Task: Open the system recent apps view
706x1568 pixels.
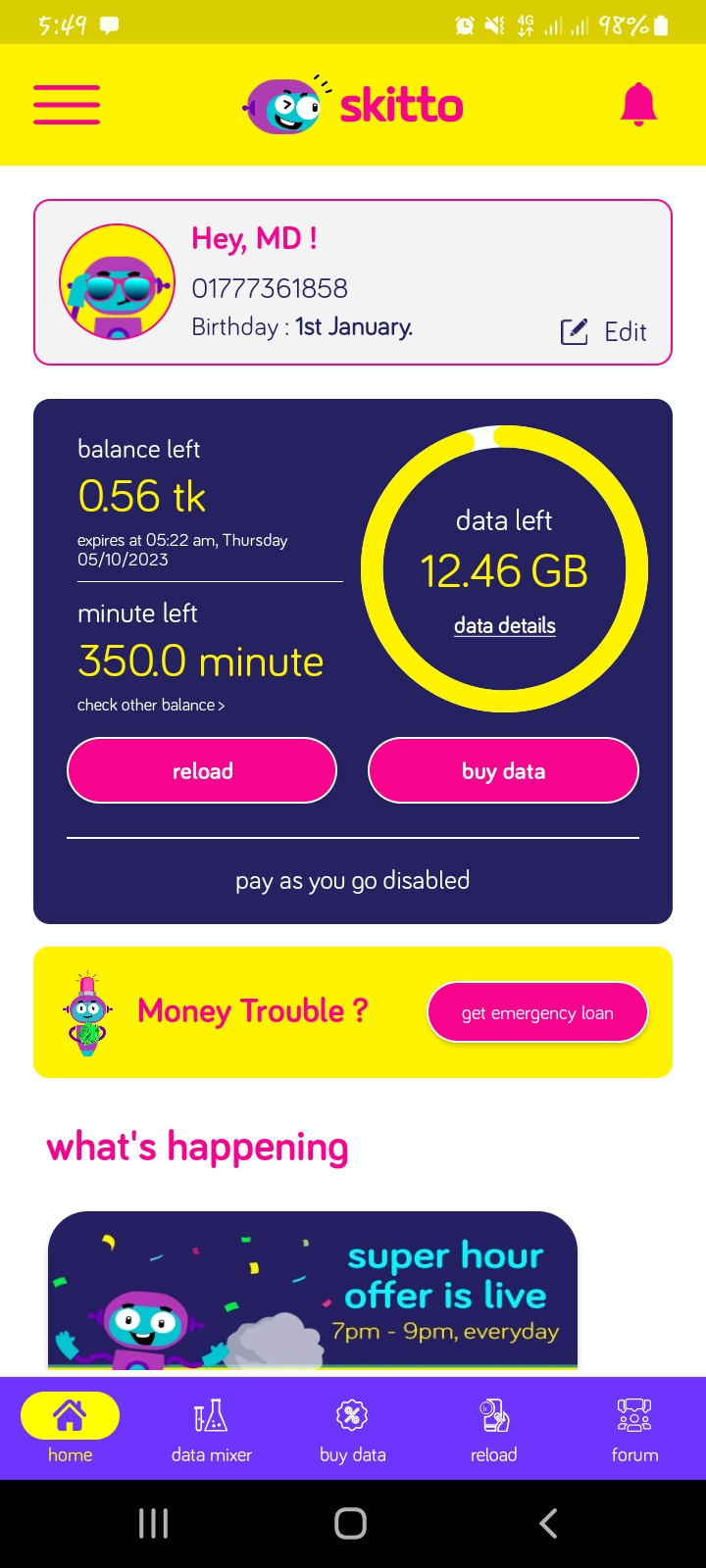Action: point(154,1523)
